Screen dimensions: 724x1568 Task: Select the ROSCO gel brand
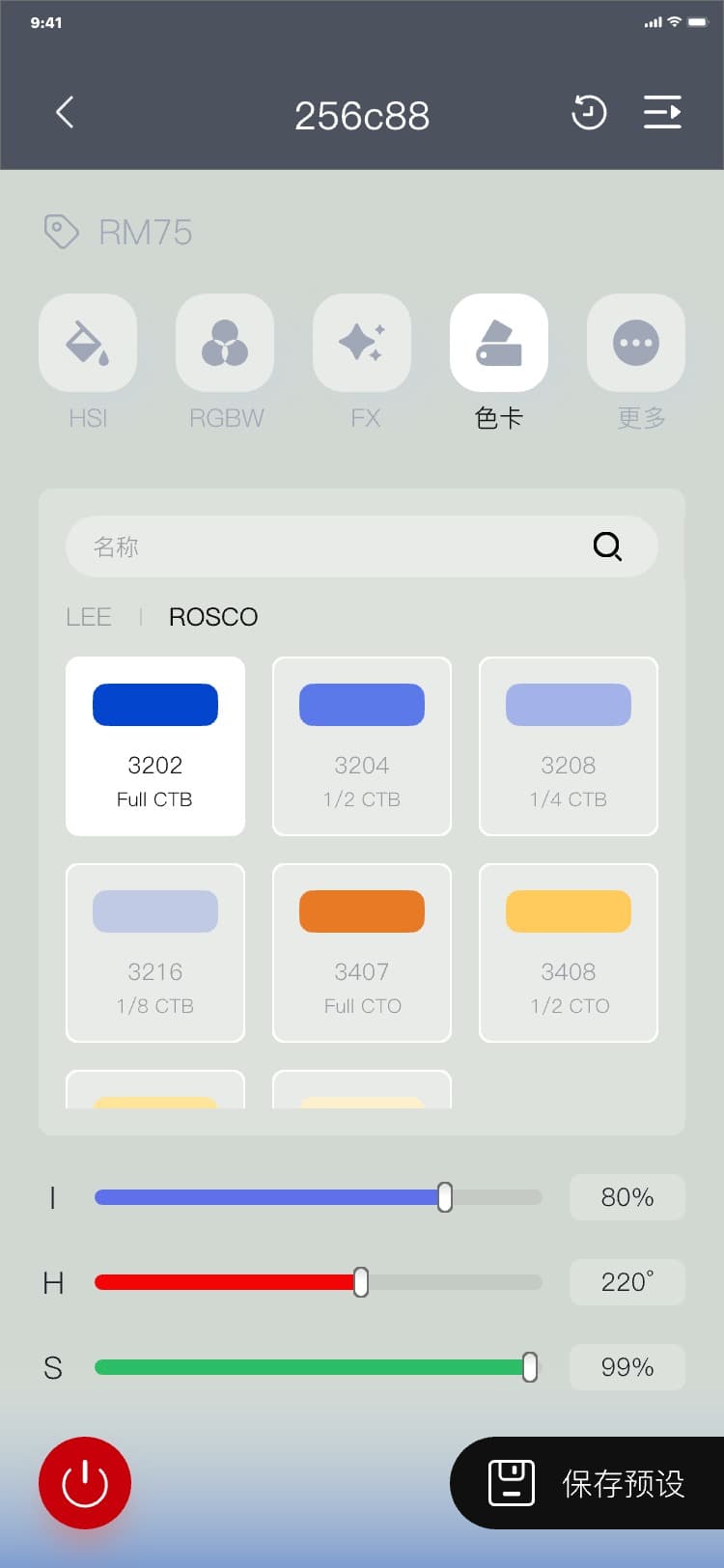point(213,617)
